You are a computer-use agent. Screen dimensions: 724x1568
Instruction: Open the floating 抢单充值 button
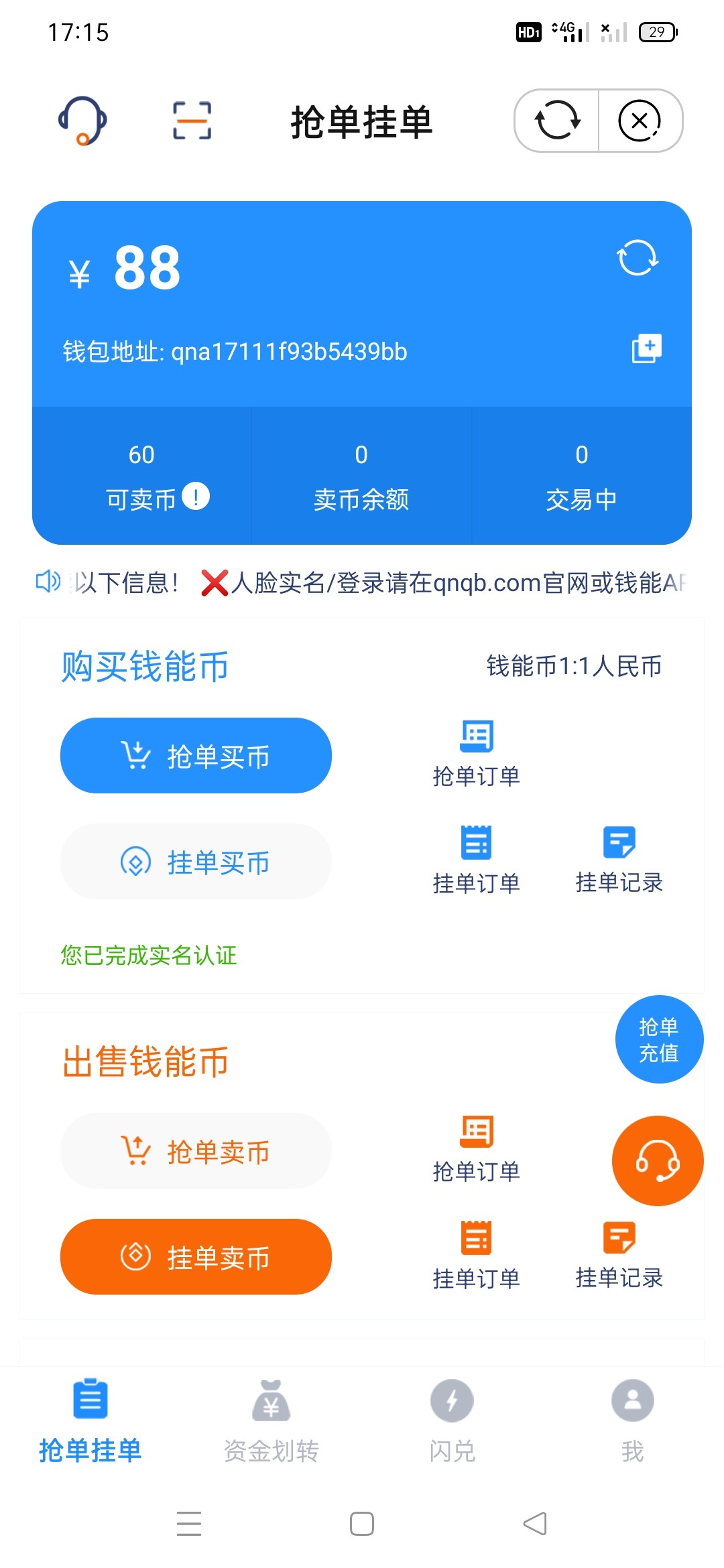point(659,1039)
